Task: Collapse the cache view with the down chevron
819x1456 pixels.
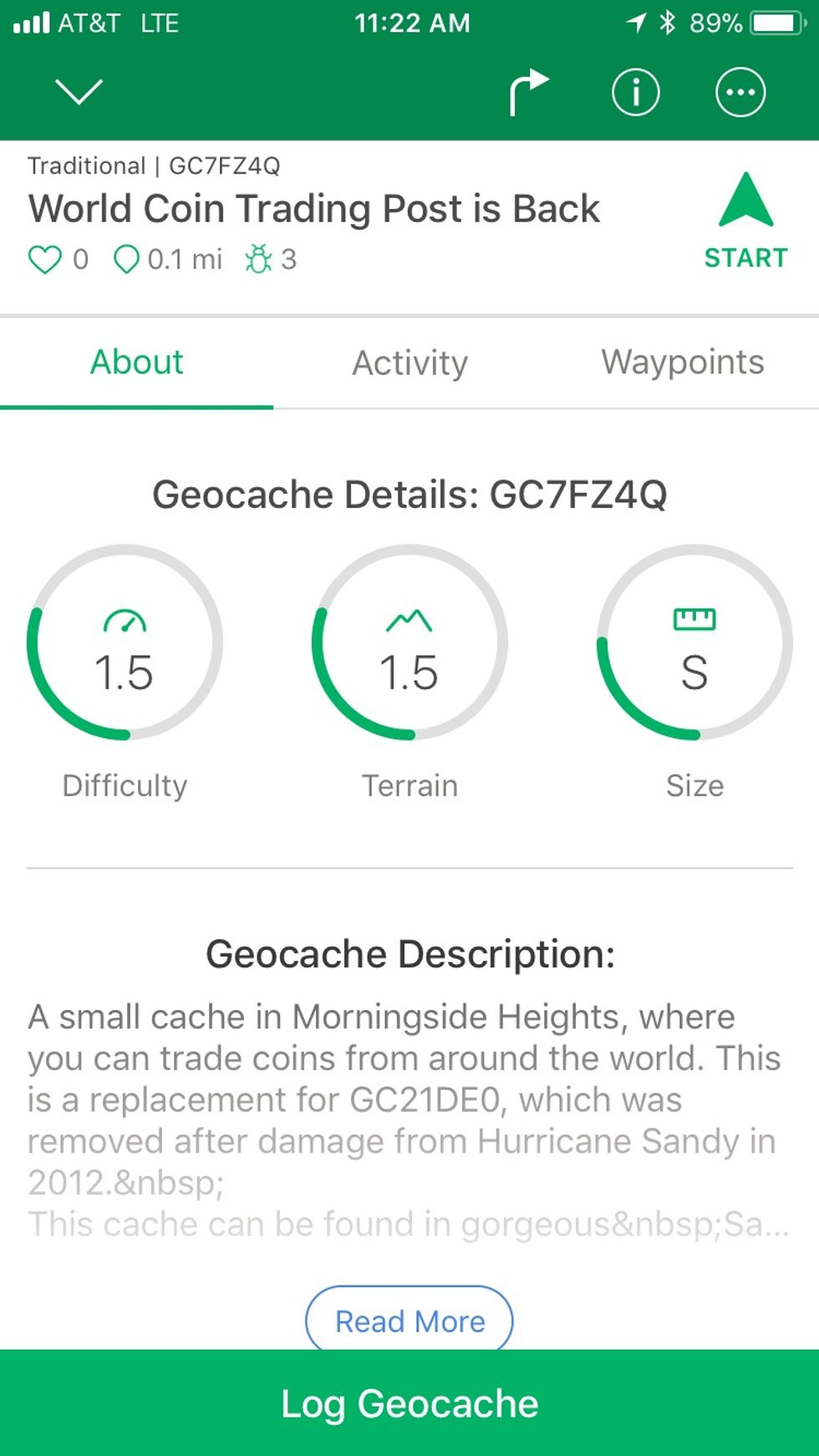Action: pos(79,92)
